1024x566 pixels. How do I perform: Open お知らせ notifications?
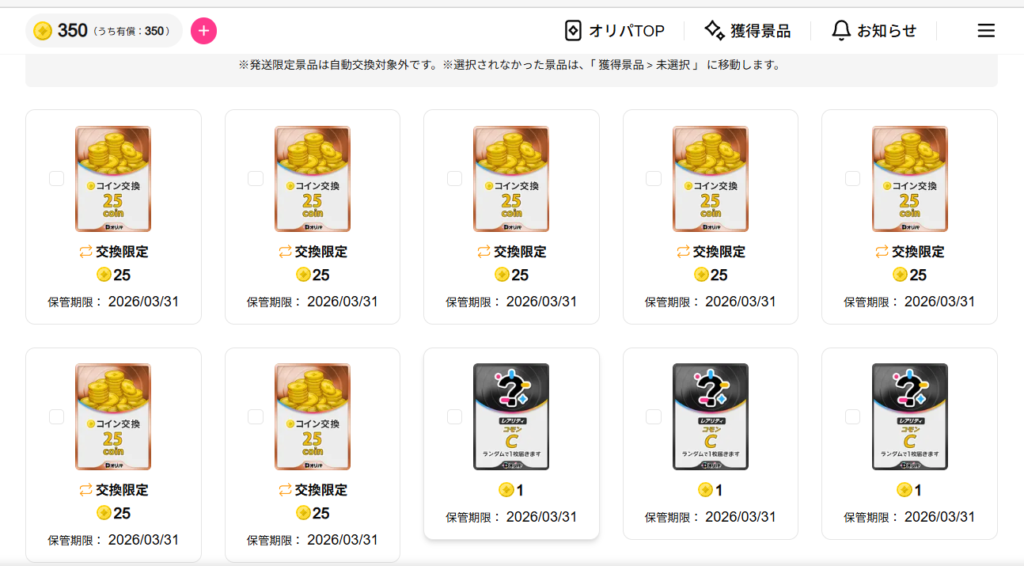(x=874, y=31)
